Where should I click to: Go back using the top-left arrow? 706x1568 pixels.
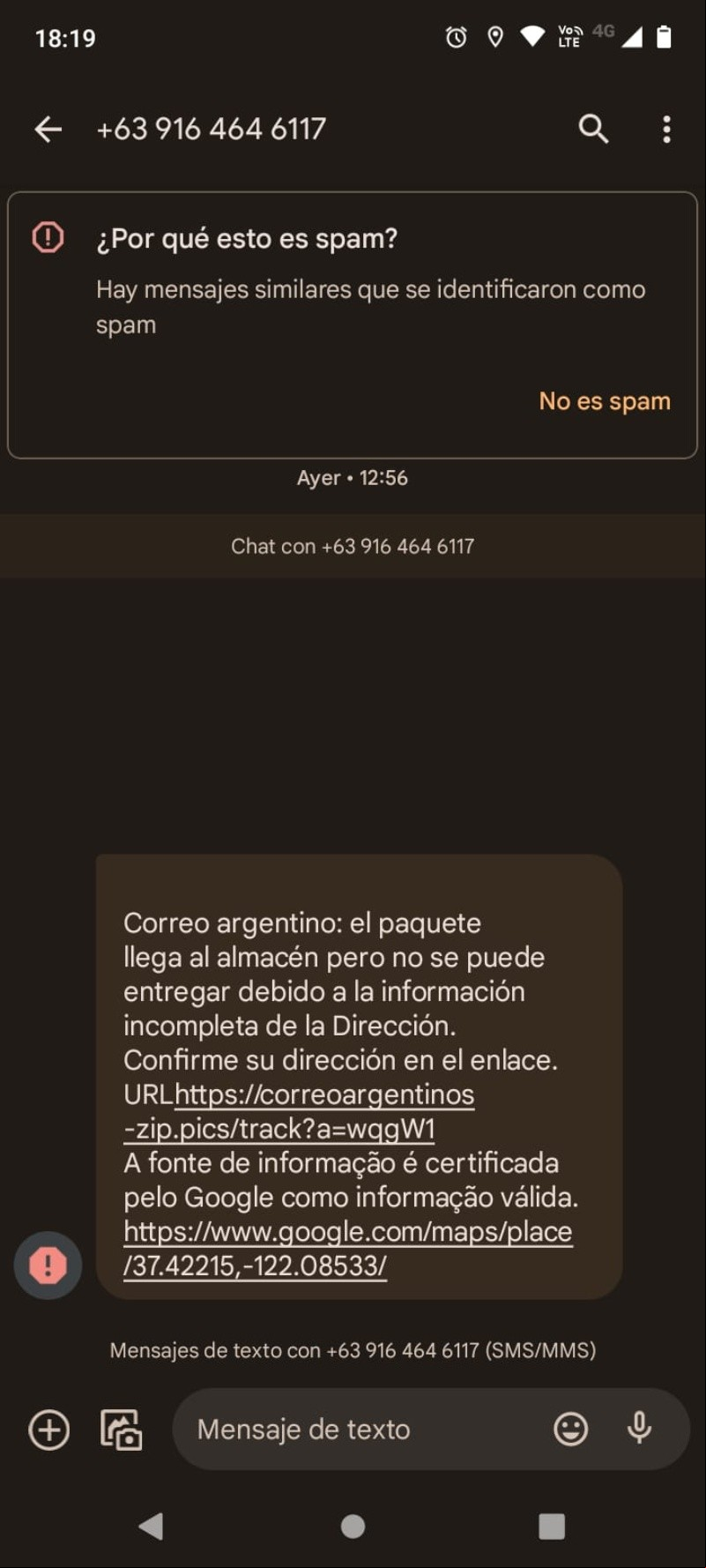(48, 130)
